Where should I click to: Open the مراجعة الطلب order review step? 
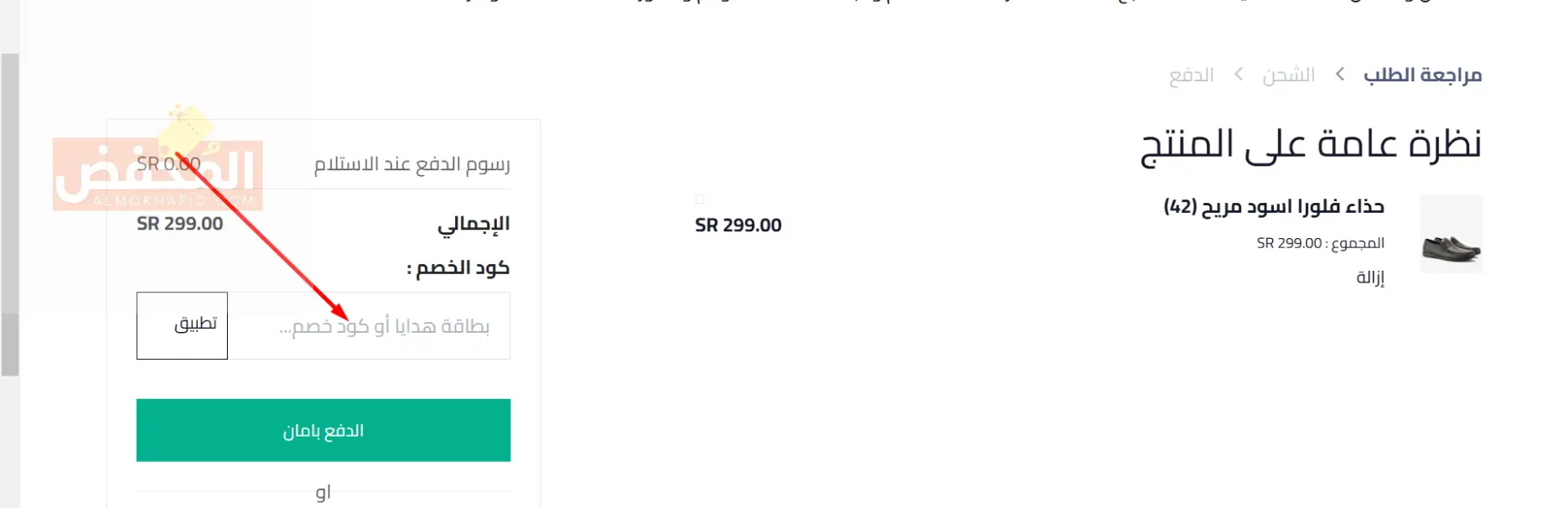1422,75
